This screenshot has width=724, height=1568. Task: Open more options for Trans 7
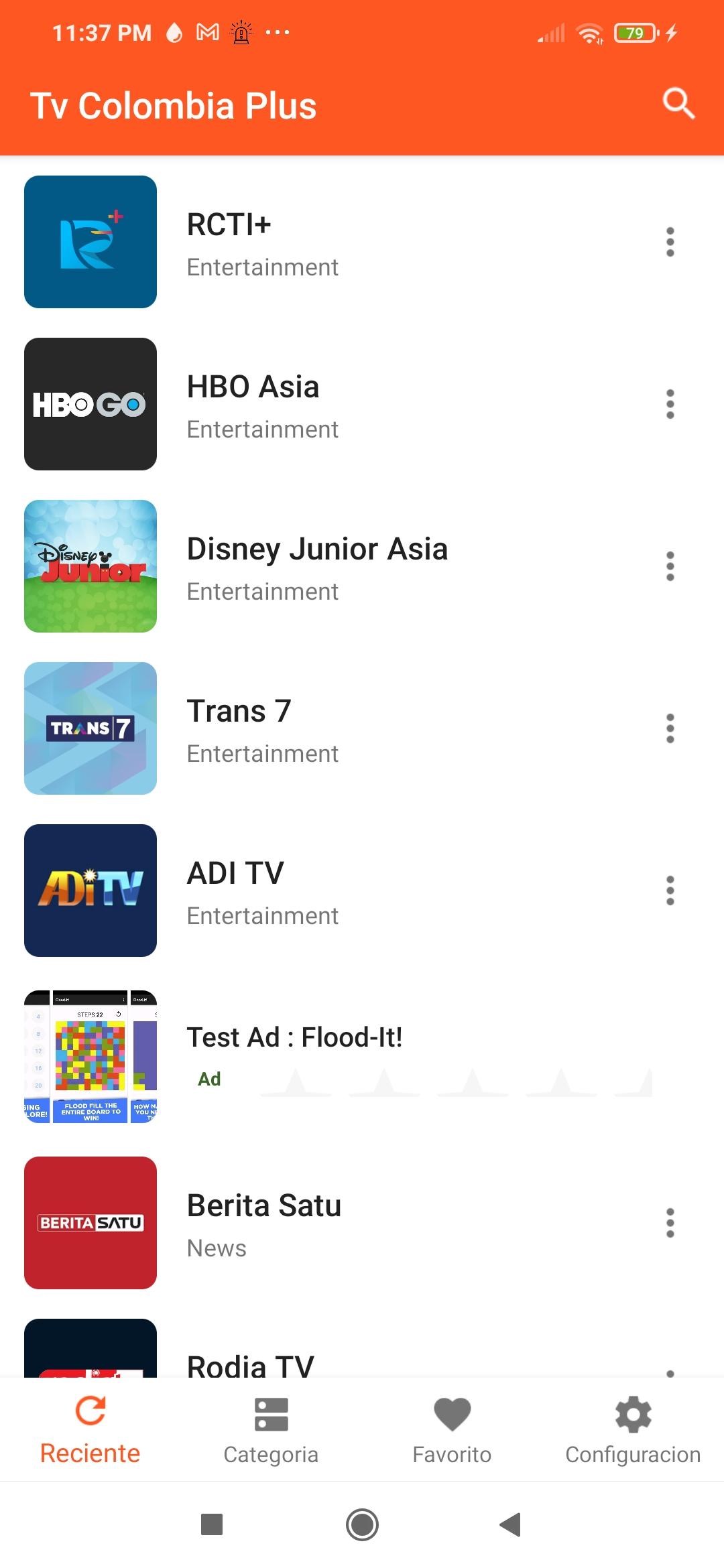[670, 728]
